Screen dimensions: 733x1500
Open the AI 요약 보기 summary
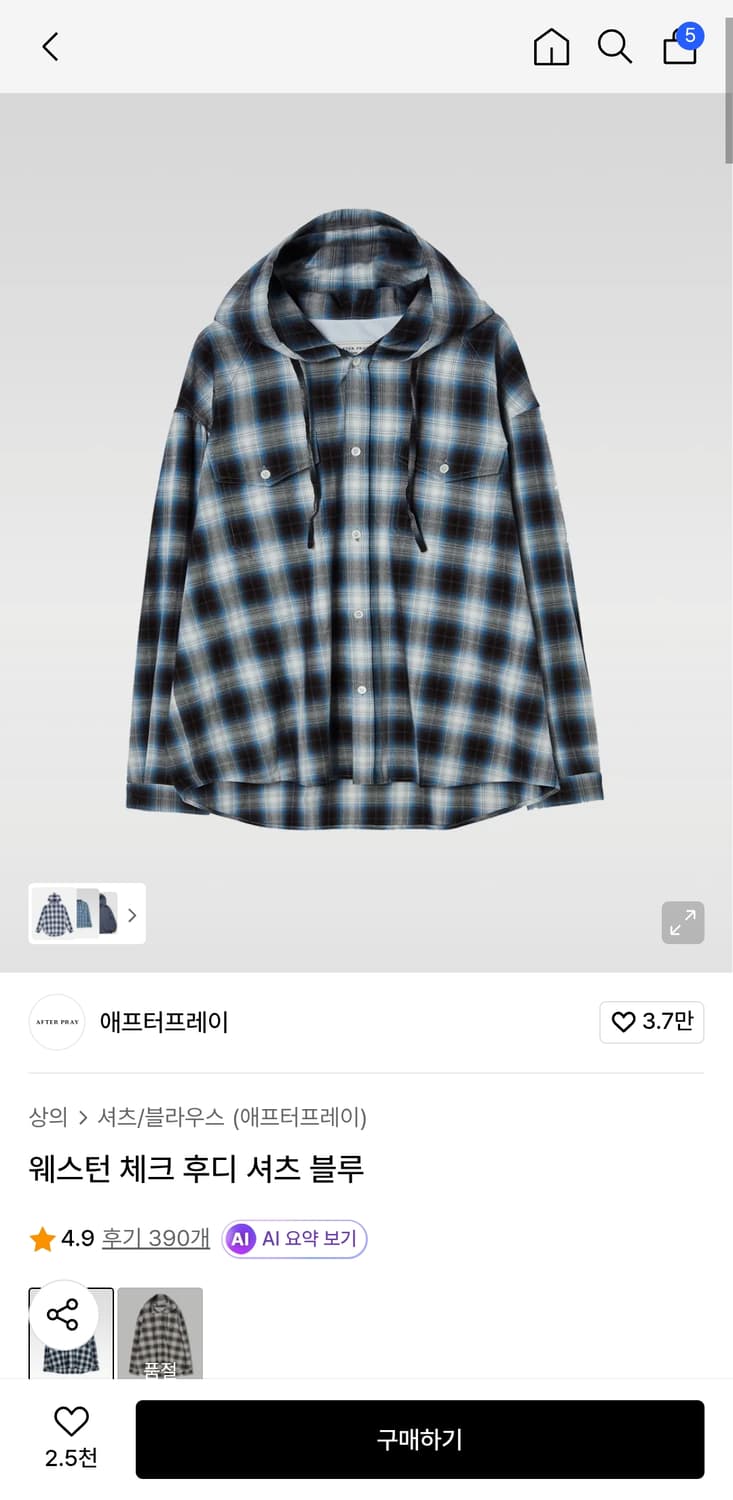pos(293,1239)
